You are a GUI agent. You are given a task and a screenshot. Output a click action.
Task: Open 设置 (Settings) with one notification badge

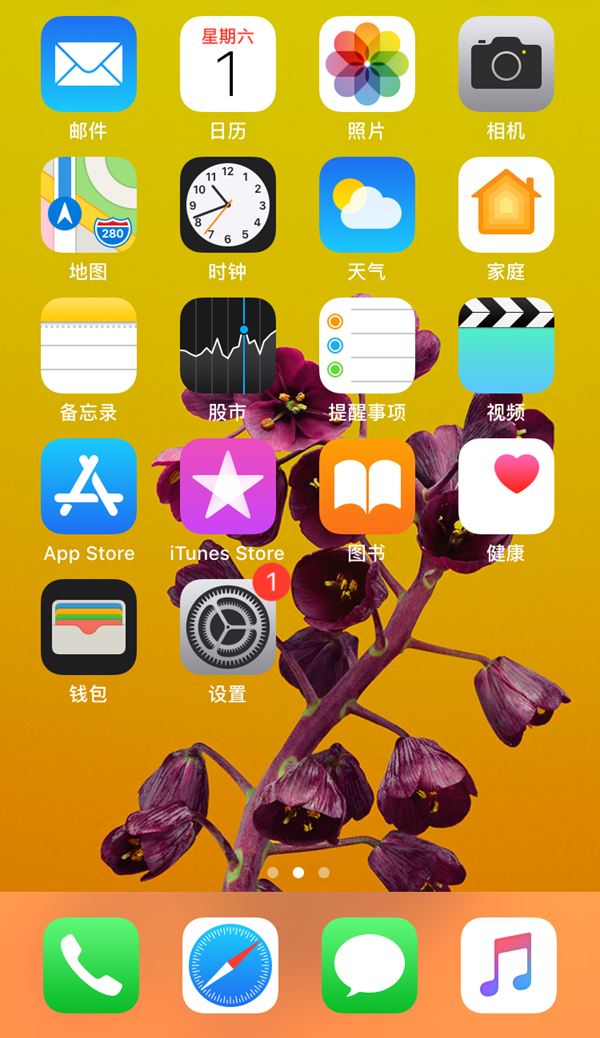[x=228, y=628]
